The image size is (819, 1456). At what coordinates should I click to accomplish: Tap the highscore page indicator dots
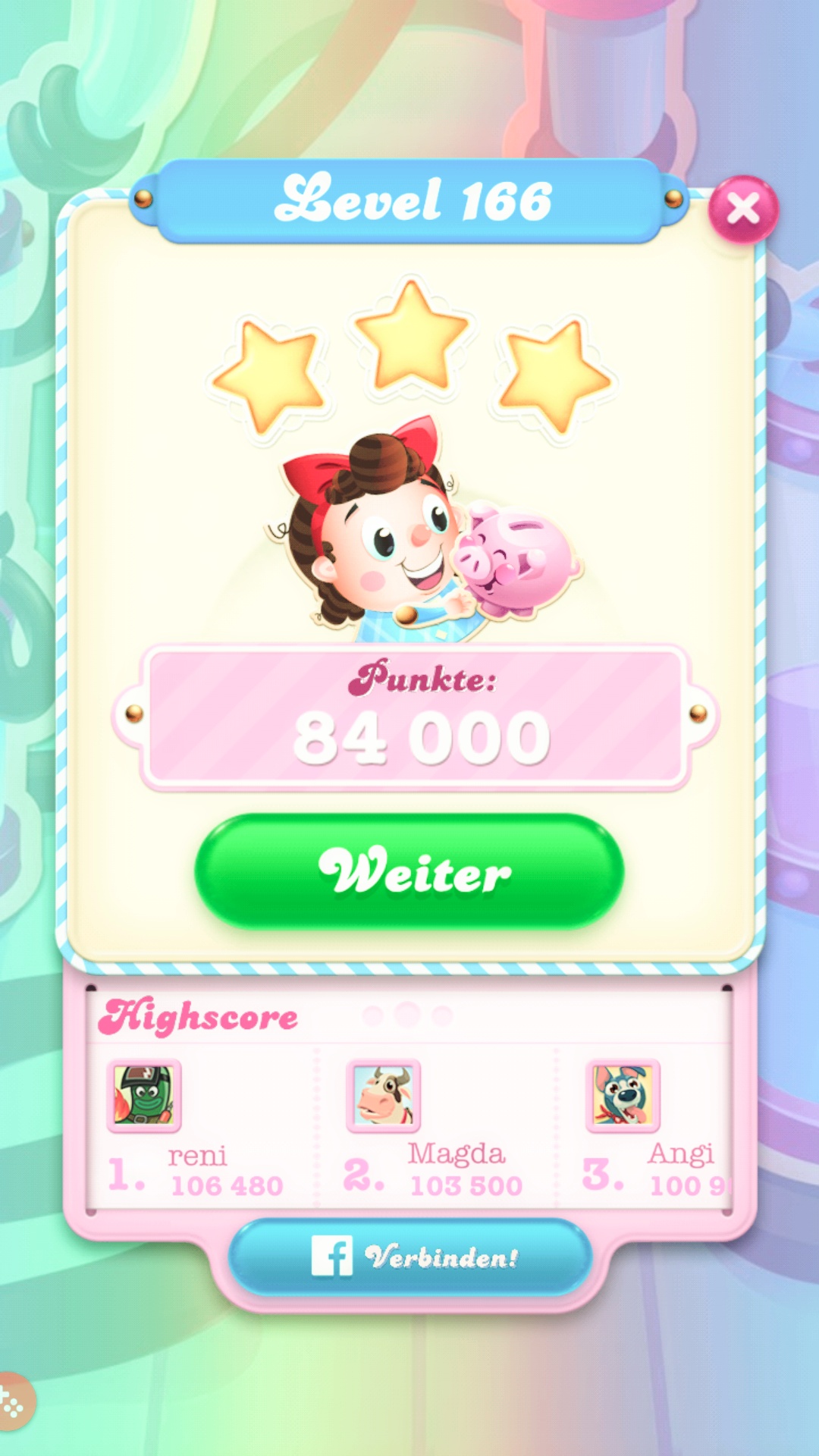click(x=407, y=1015)
